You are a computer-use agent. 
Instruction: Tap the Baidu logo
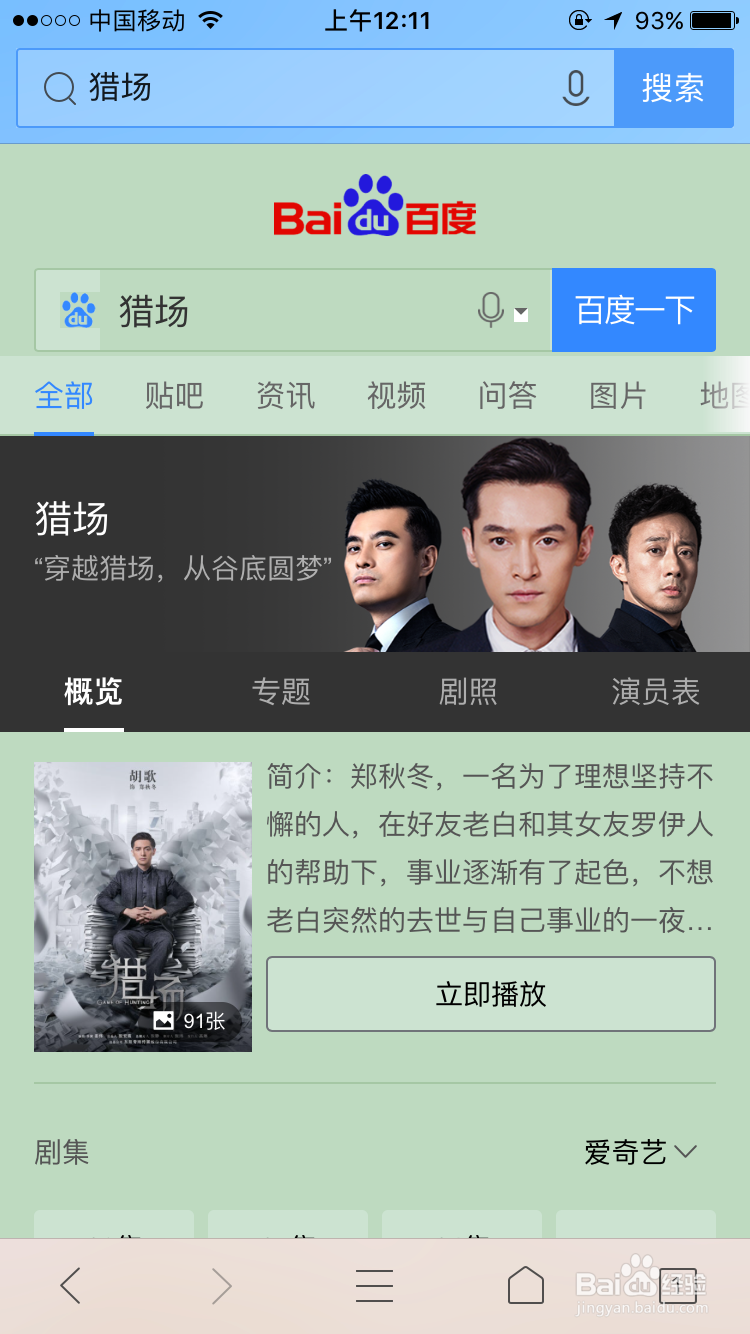[x=374, y=207]
